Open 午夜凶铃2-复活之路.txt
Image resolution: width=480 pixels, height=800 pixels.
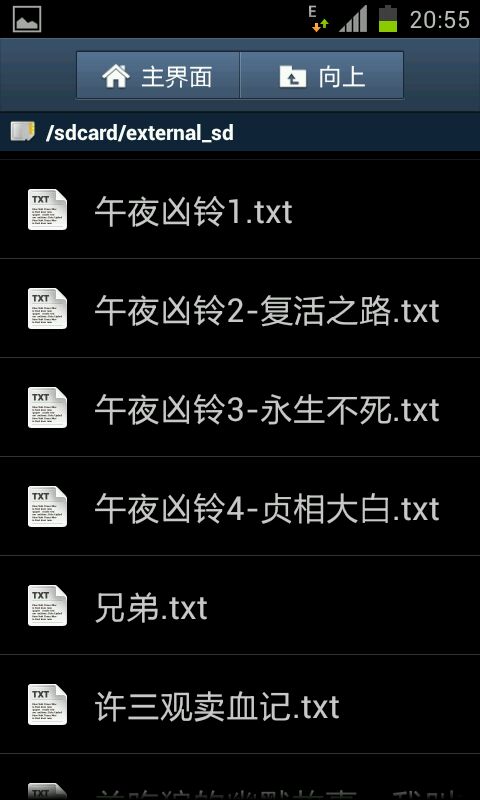click(x=240, y=308)
